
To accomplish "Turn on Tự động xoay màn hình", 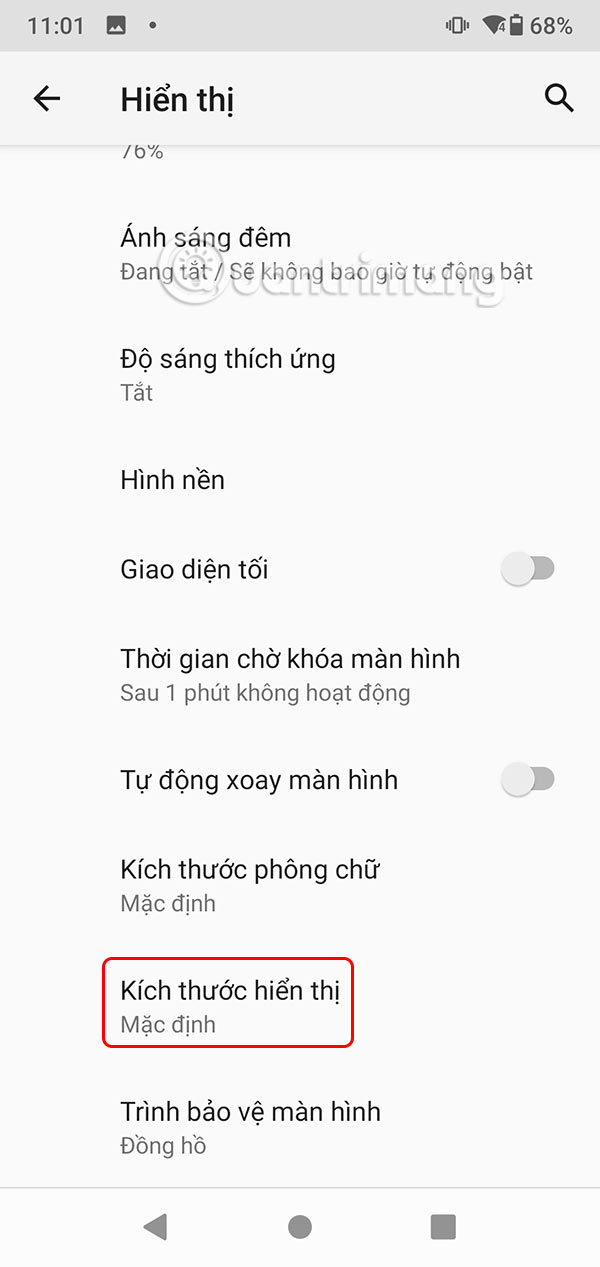I will (527, 780).
